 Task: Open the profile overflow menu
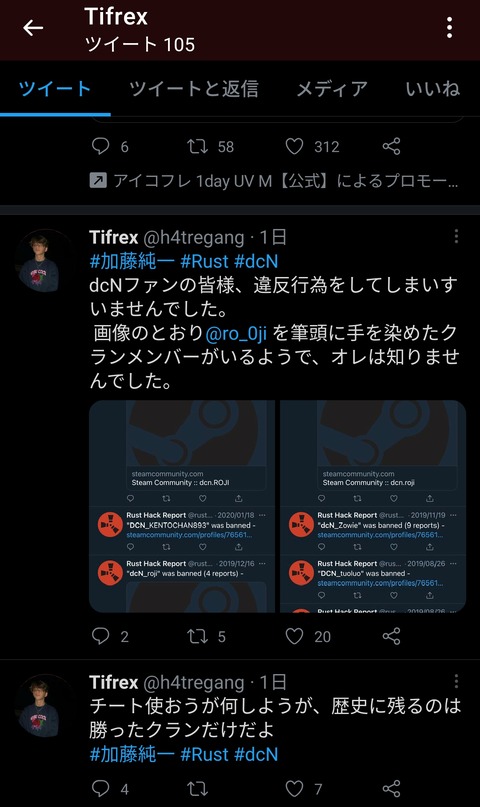[x=449, y=28]
